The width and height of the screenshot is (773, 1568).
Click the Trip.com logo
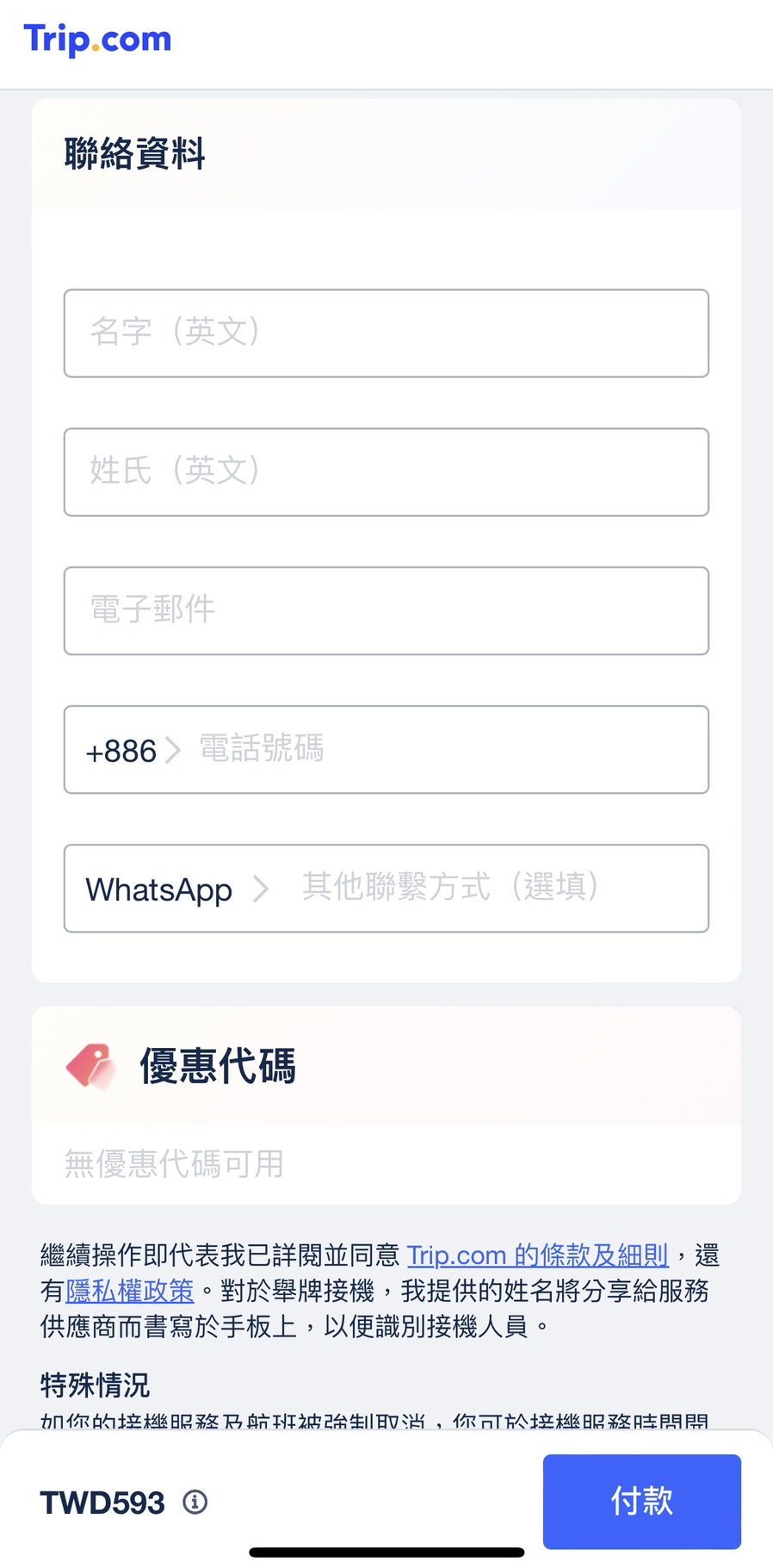(x=96, y=39)
